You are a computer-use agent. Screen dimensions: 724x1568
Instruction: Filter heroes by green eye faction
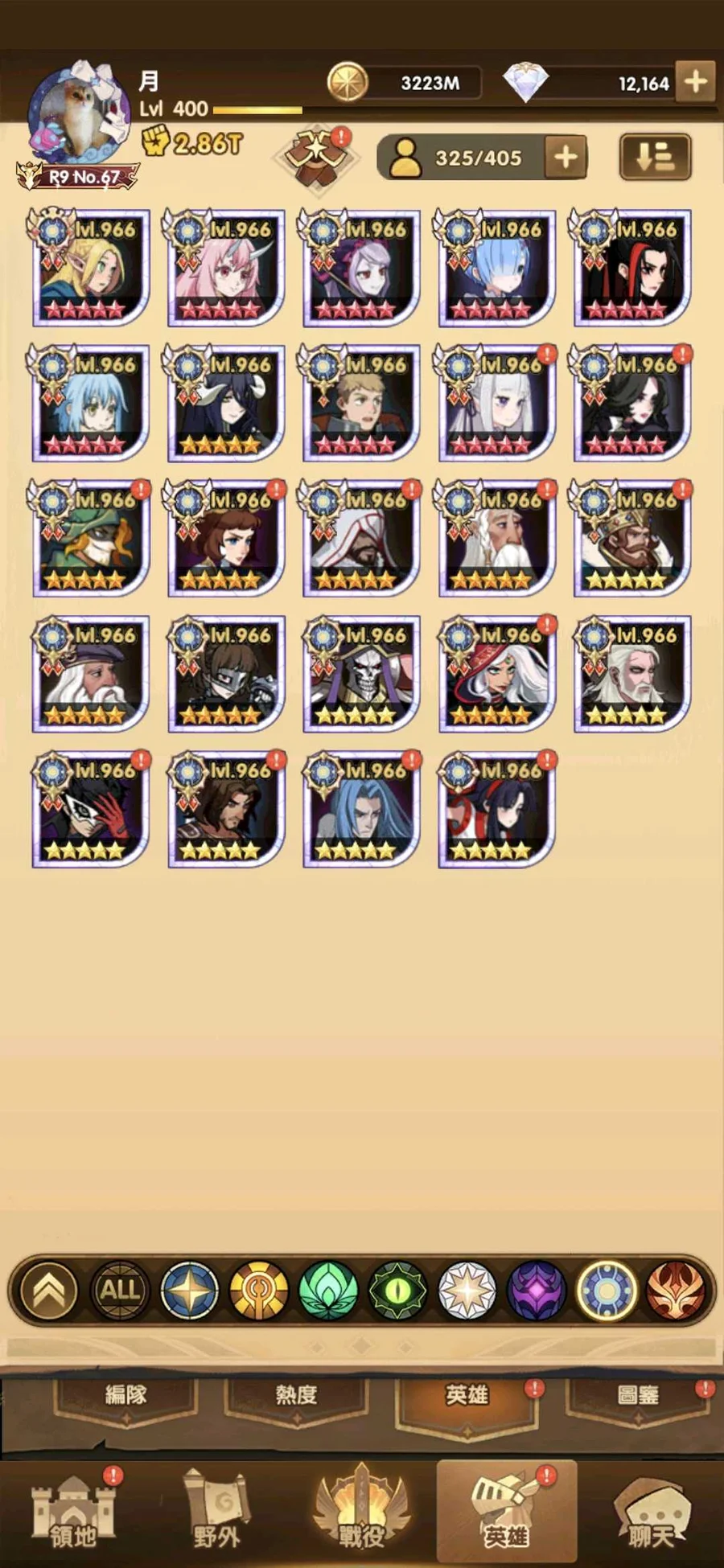pyautogui.click(x=397, y=1290)
